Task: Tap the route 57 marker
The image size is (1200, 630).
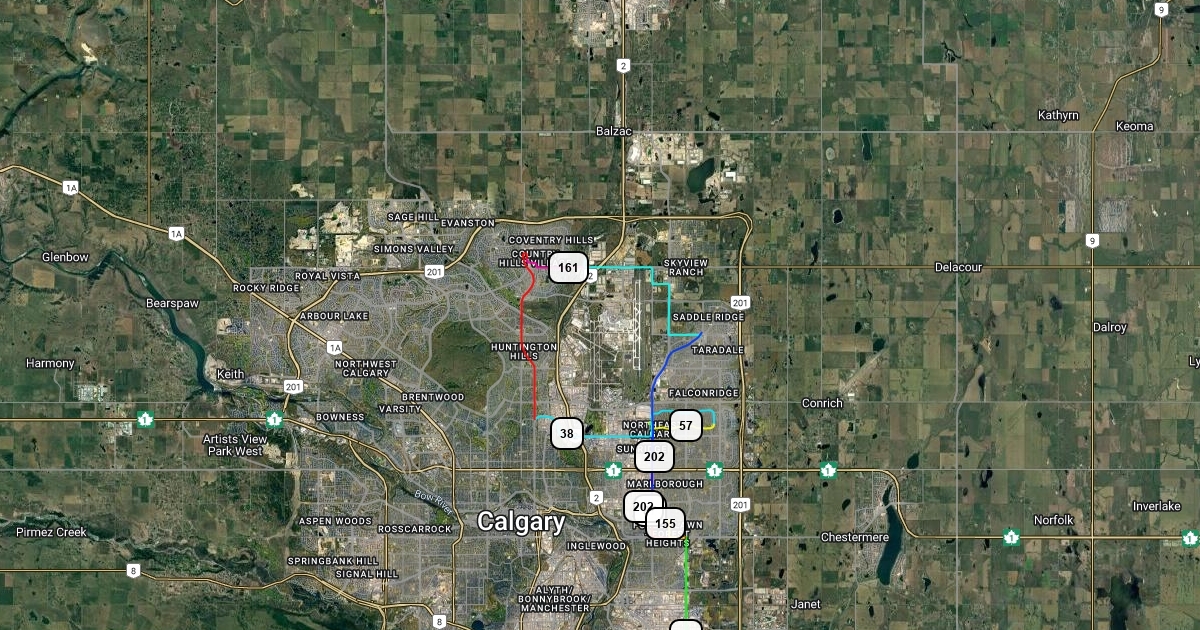Action: [685, 426]
